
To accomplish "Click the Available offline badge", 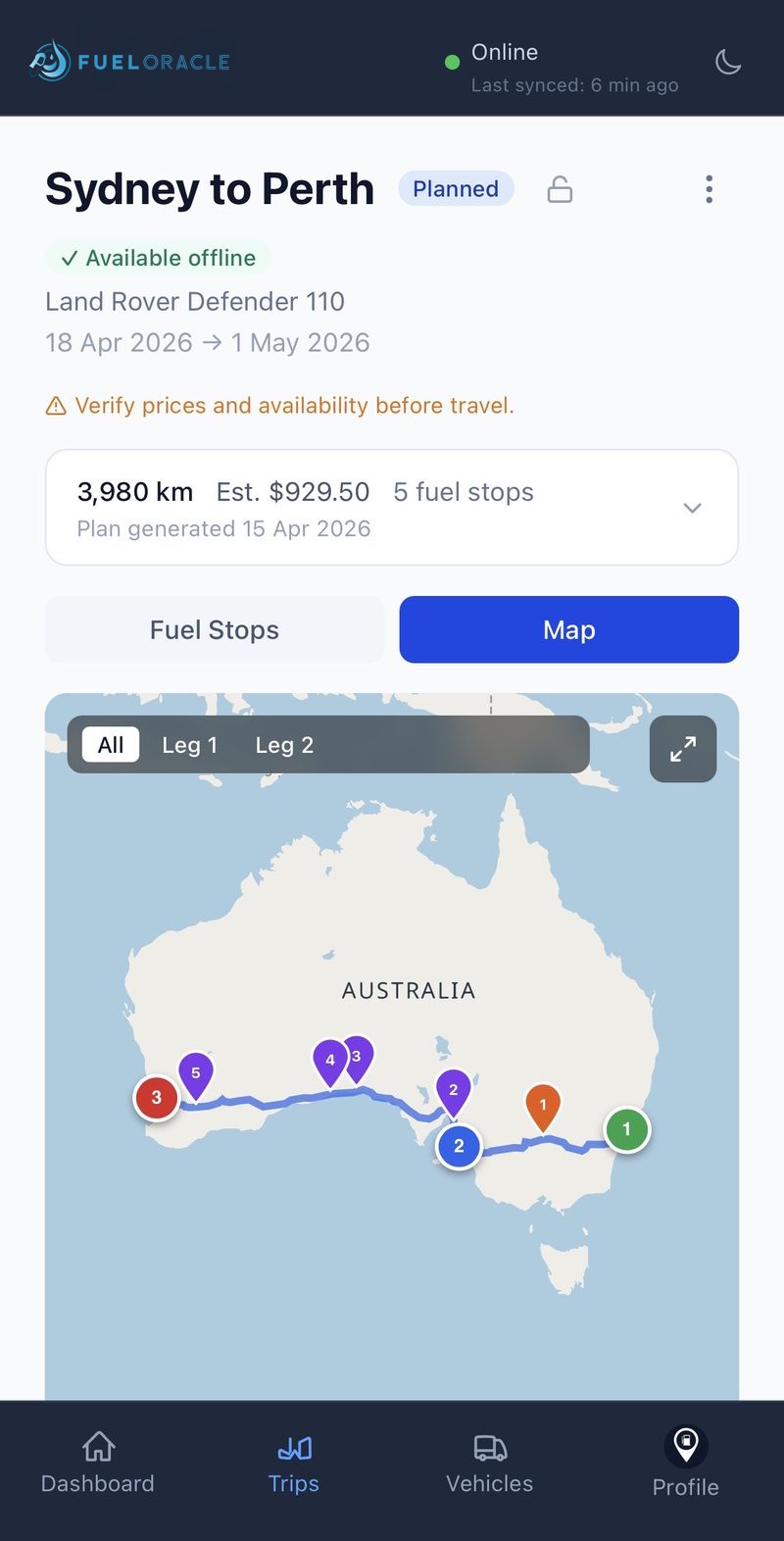I will click(x=157, y=258).
